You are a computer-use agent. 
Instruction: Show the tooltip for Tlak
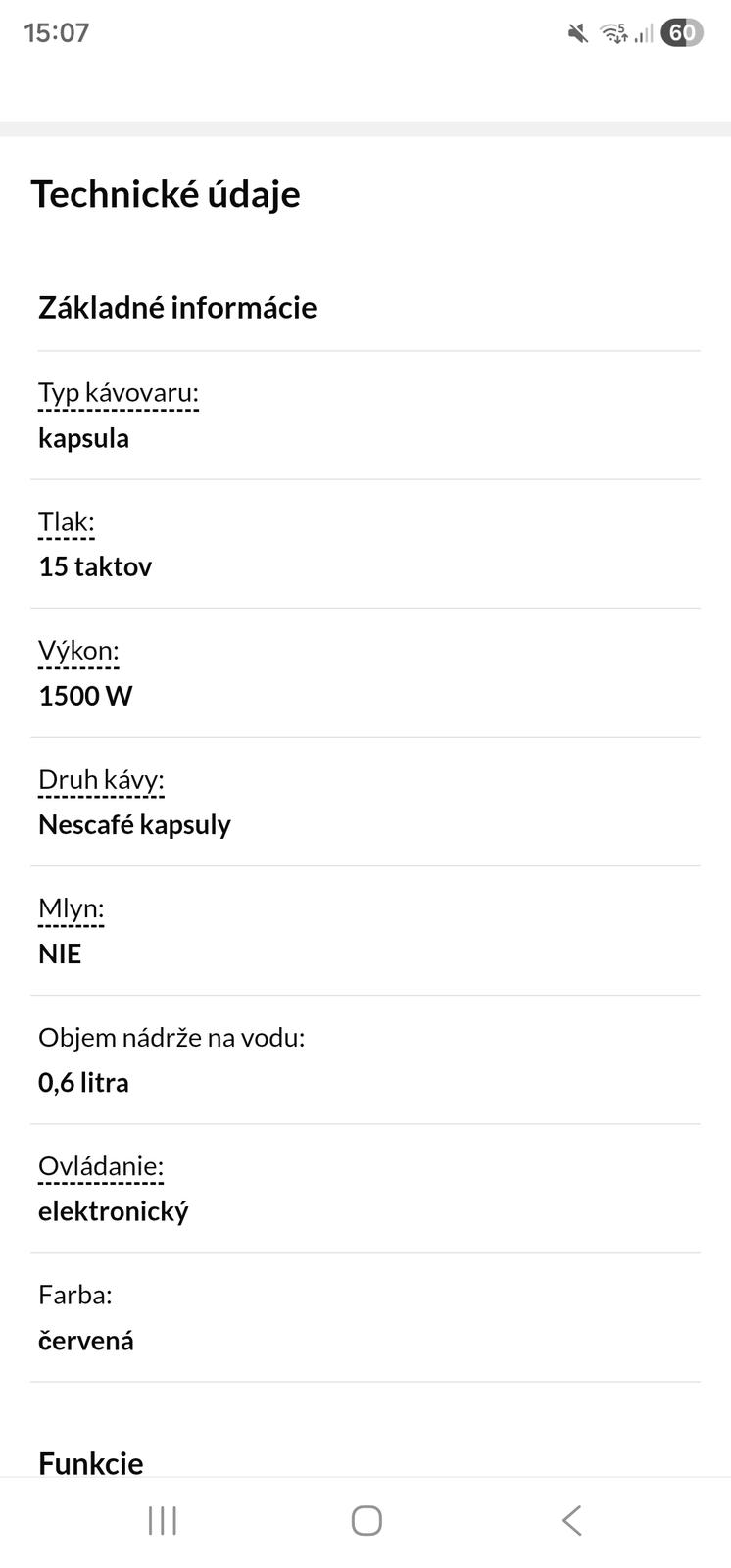pos(66,521)
